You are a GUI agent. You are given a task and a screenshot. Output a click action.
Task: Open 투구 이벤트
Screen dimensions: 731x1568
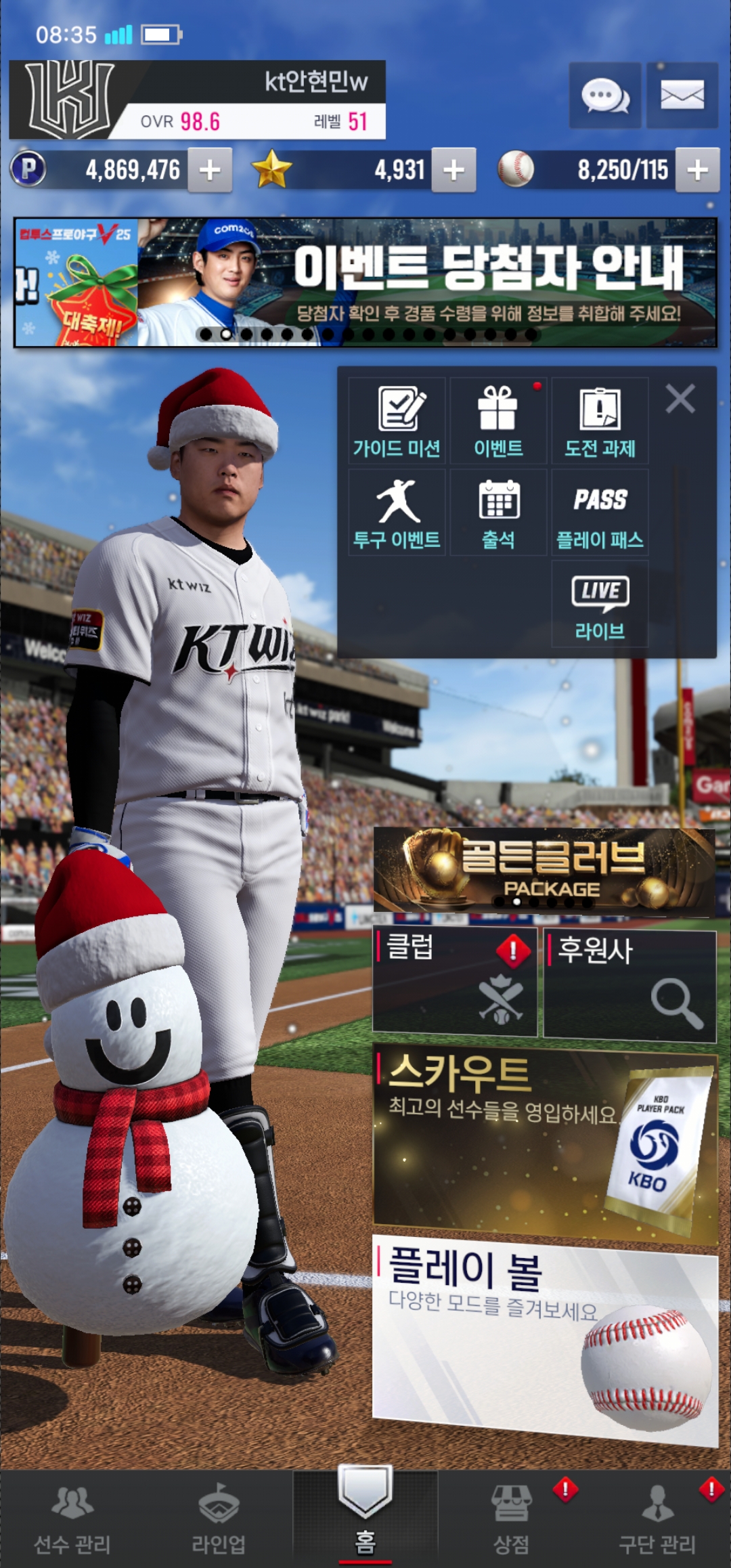point(397,513)
